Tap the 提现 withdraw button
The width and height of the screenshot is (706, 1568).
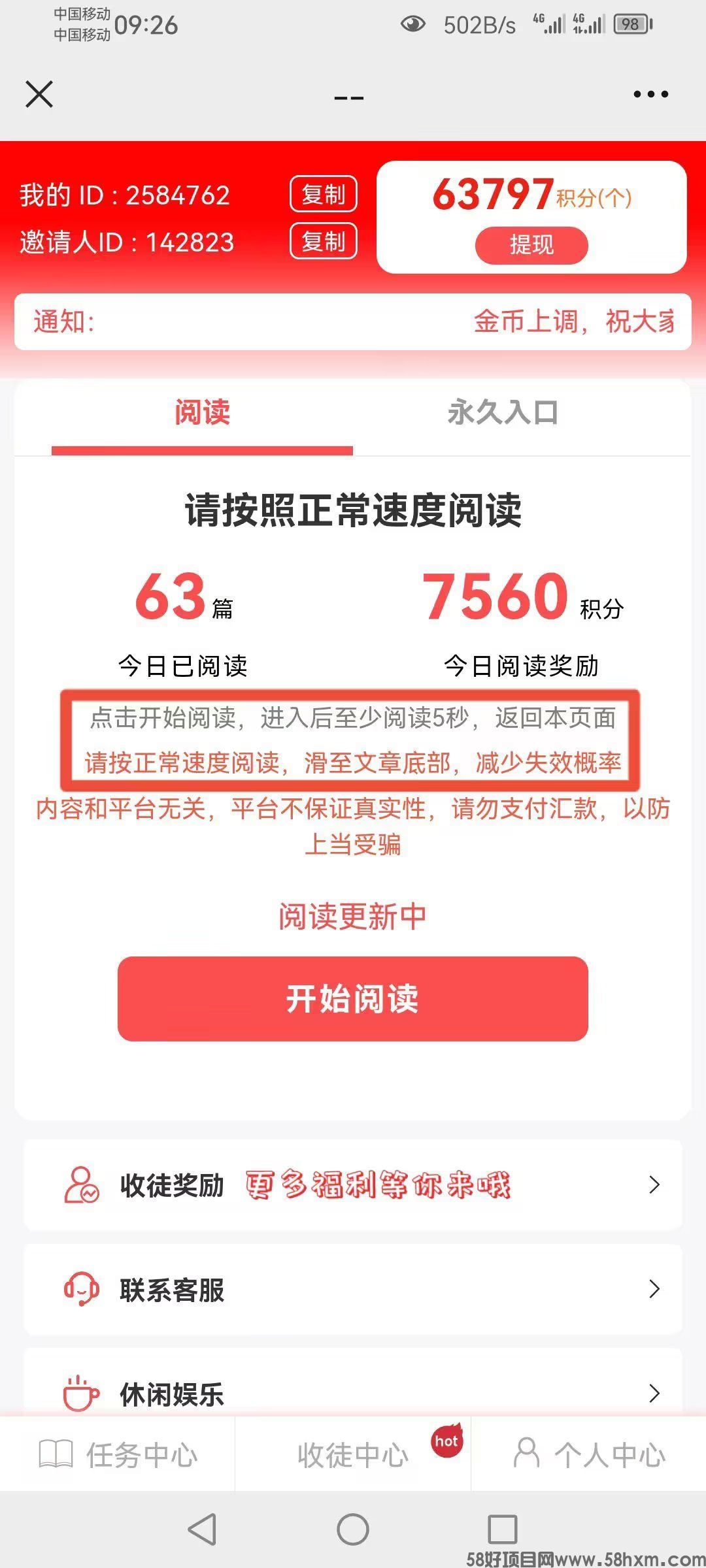coord(531,245)
